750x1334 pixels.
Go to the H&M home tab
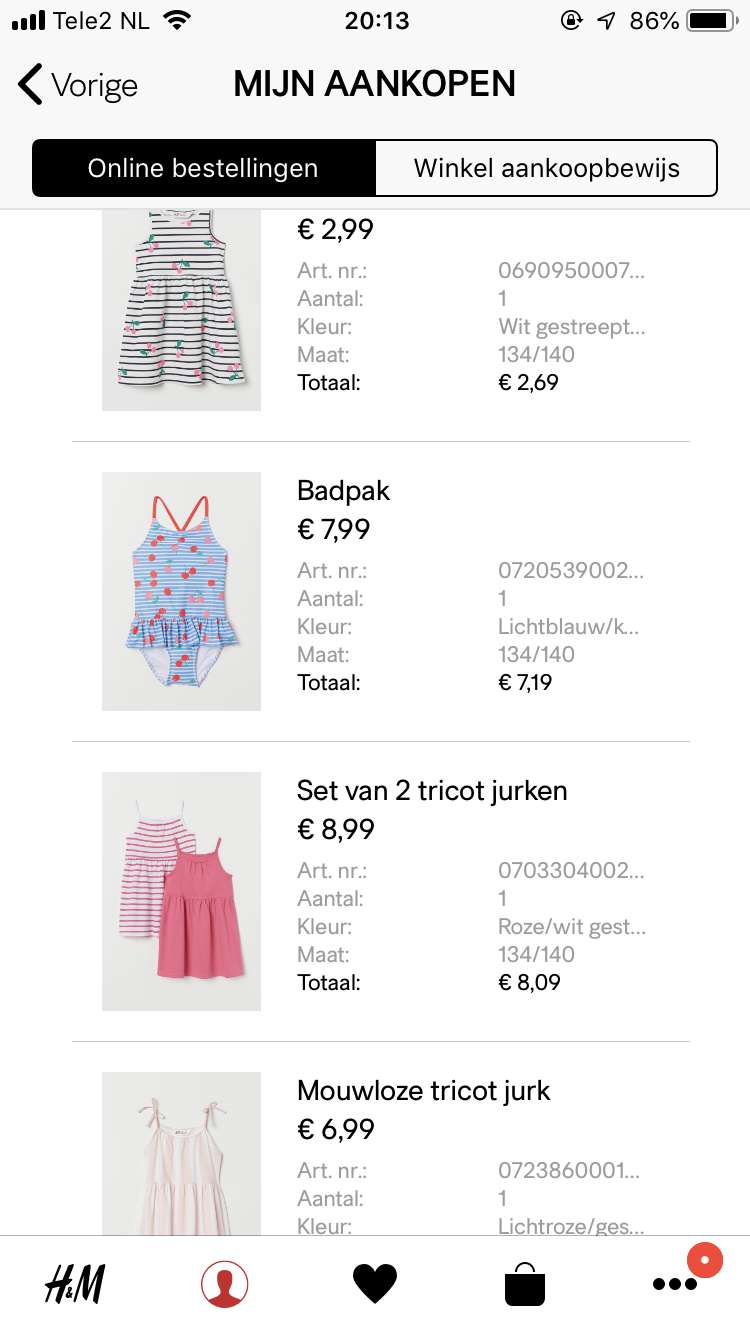pyautogui.click(x=75, y=1284)
